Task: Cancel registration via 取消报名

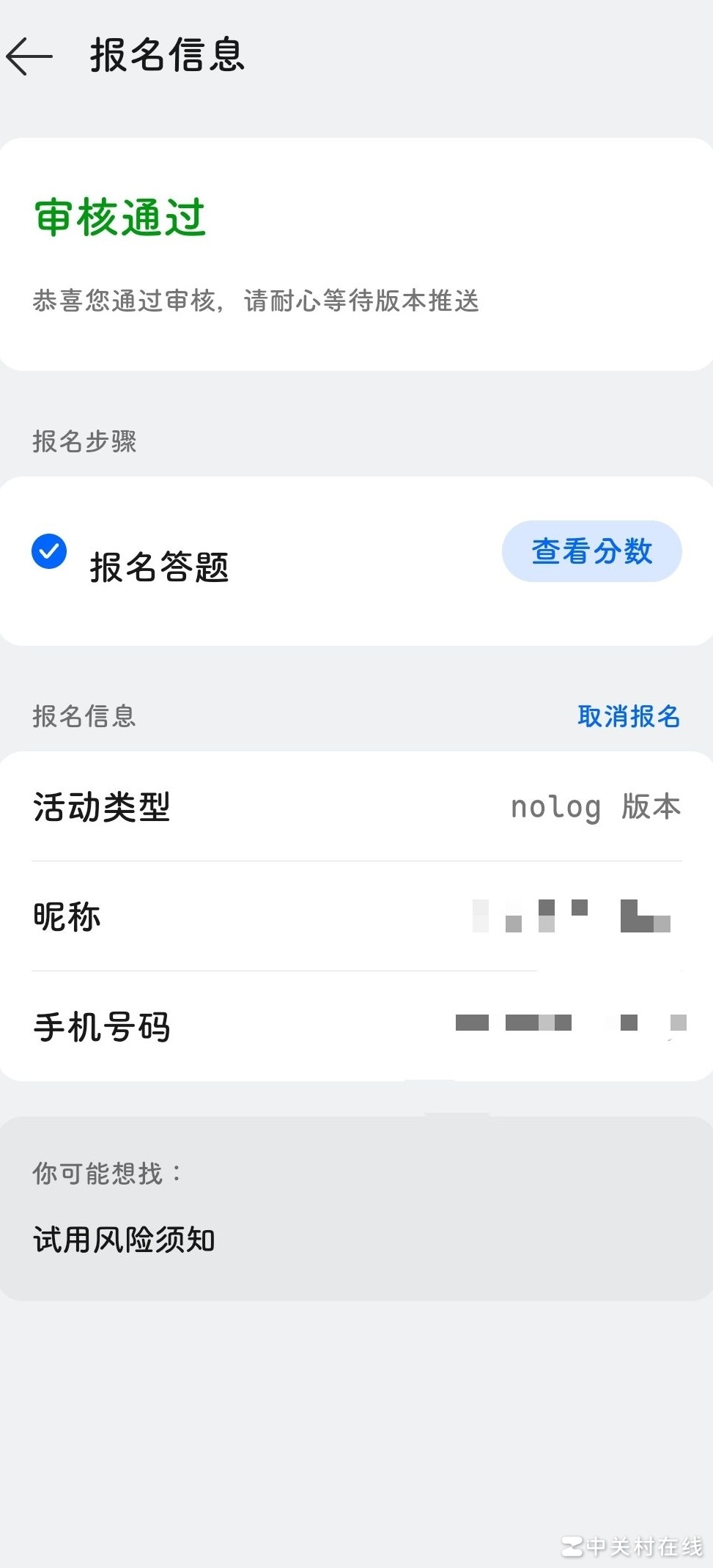Action: tap(629, 716)
